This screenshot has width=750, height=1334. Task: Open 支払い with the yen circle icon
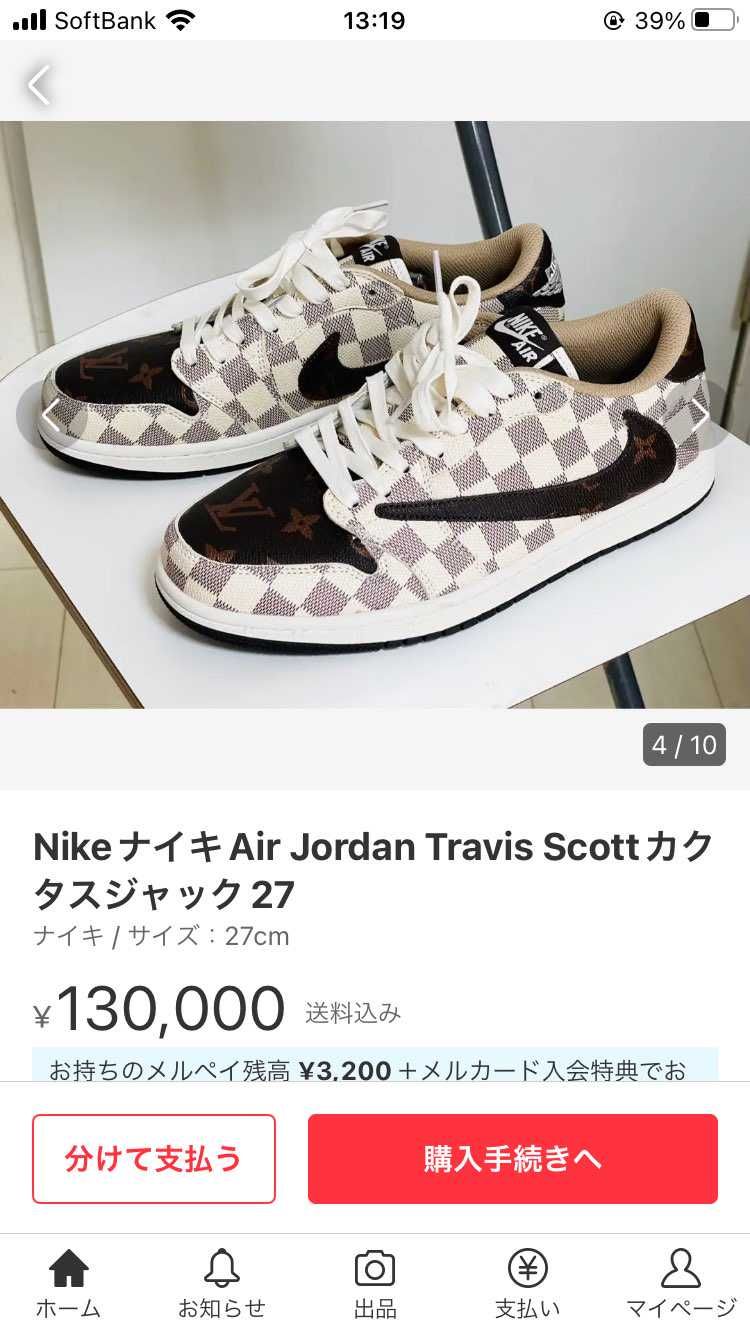point(525,1275)
